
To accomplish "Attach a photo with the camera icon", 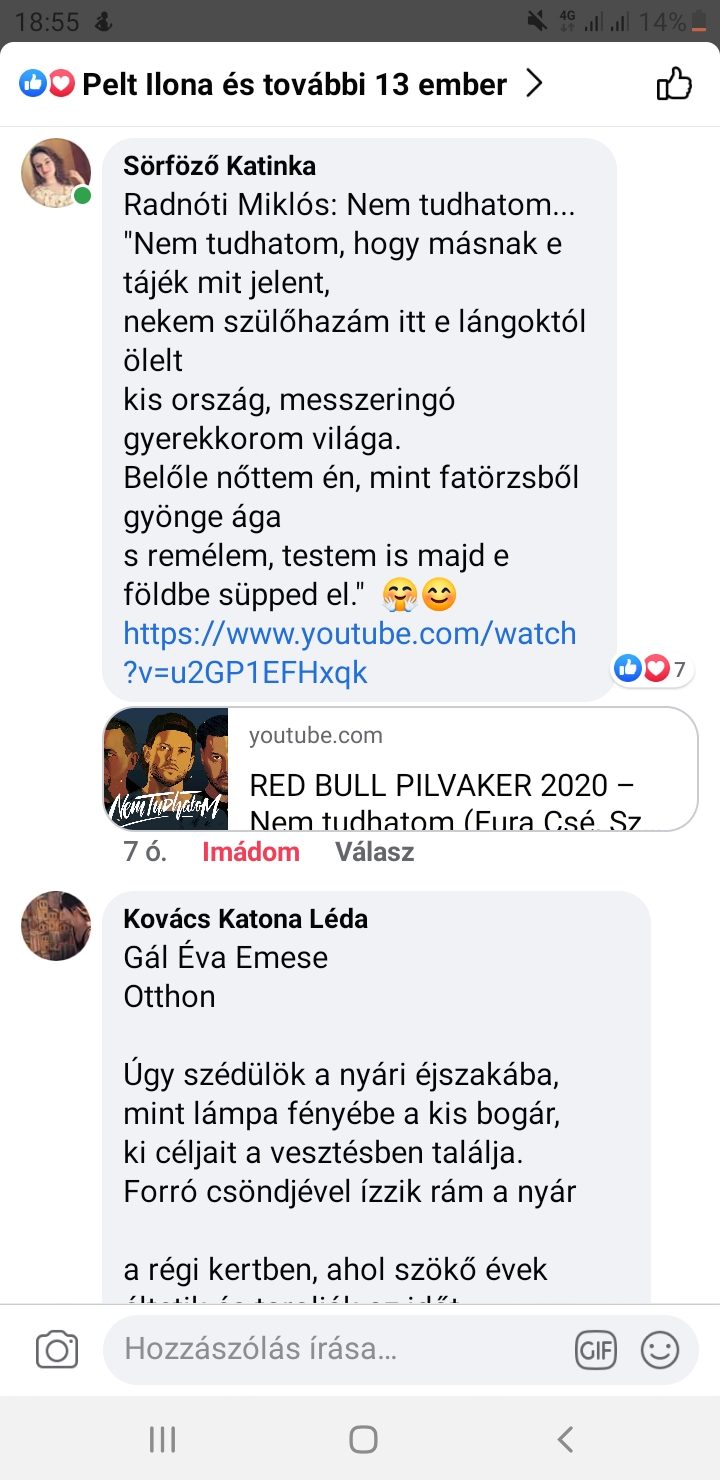I will coord(57,1350).
